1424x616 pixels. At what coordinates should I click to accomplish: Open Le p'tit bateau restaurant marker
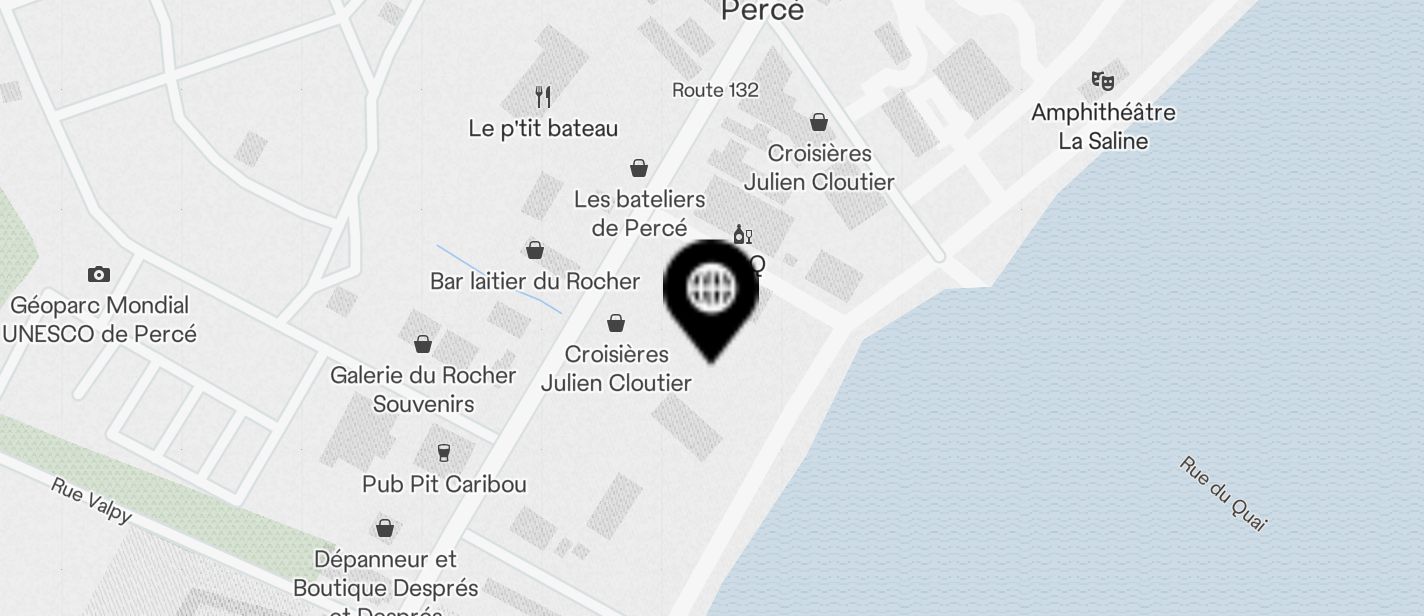[543, 97]
